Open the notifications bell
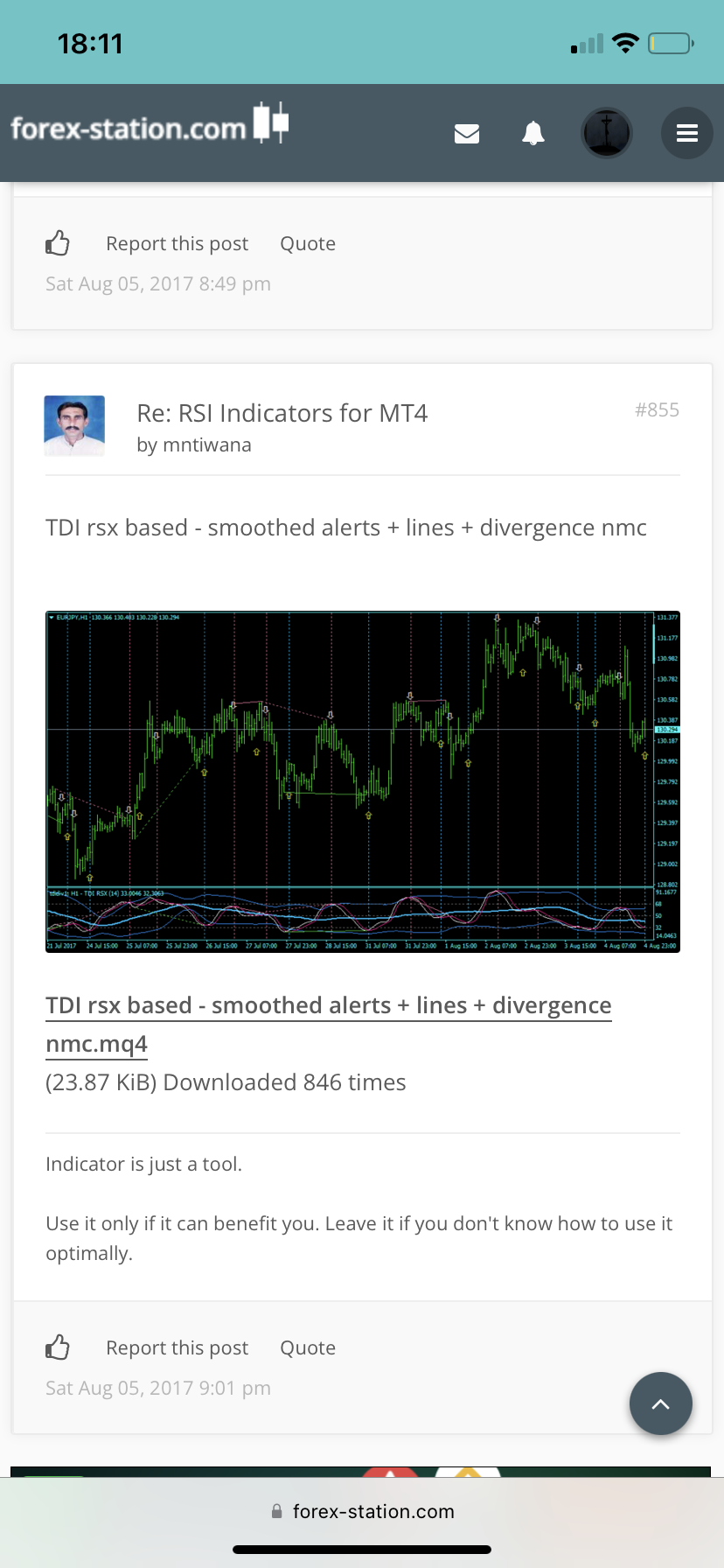The width and height of the screenshot is (724, 1568). tap(533, 133)
